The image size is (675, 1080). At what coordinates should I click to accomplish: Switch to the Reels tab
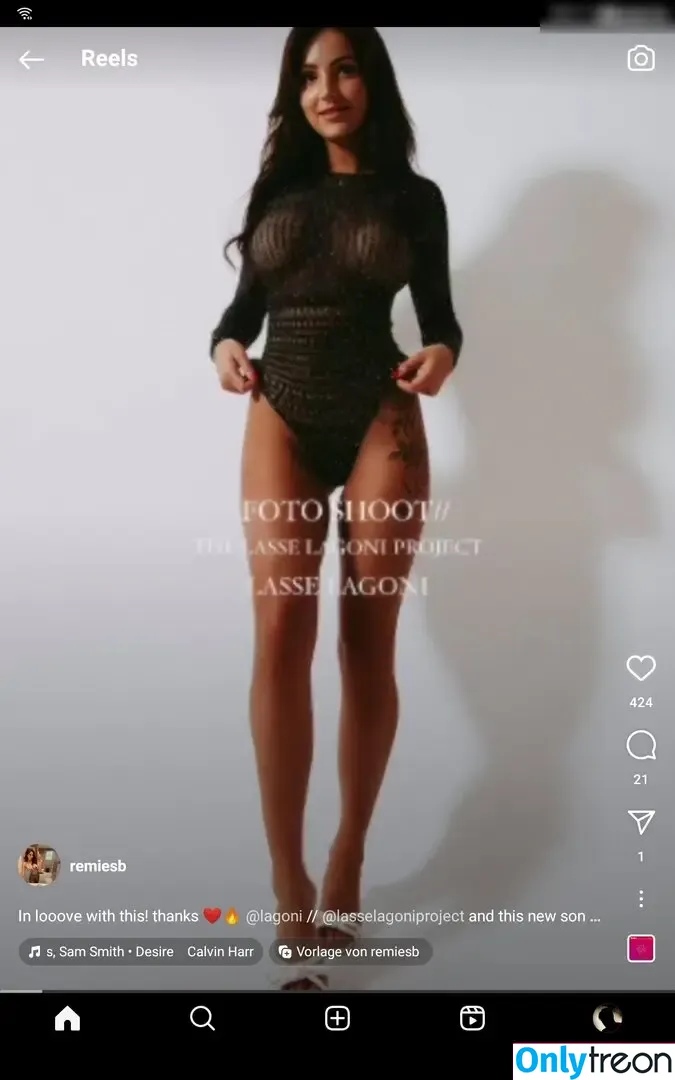click(x=472, y=1018)
